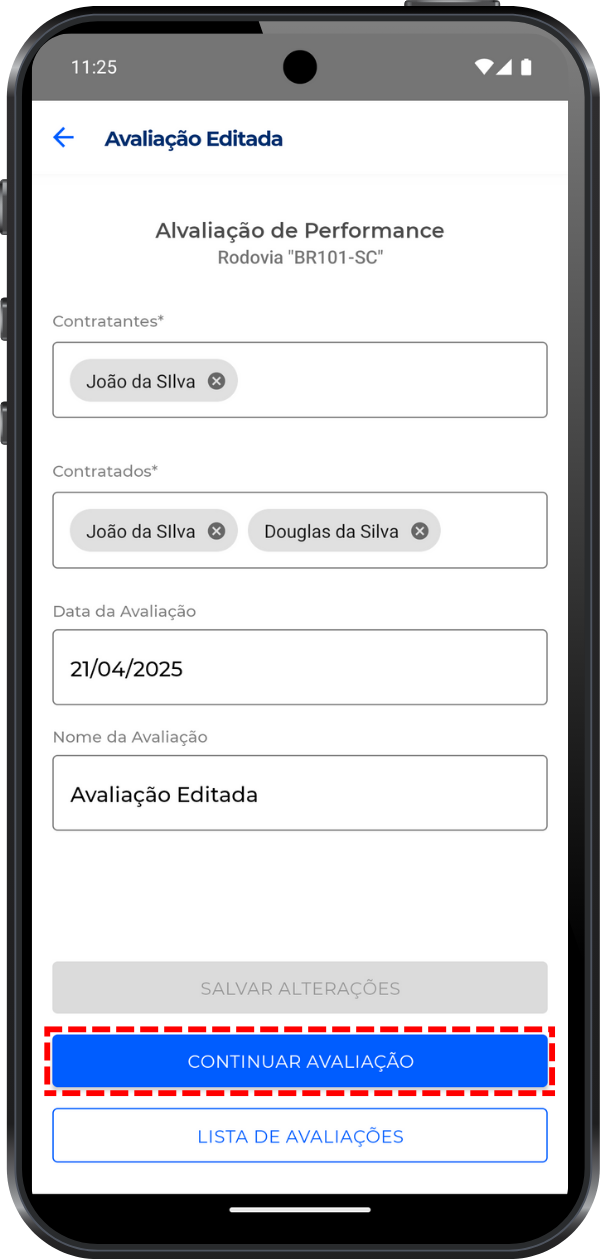The image size is (600, 1259).
Task: Open the Contratados selection field
Action: [x=495, y=530]
